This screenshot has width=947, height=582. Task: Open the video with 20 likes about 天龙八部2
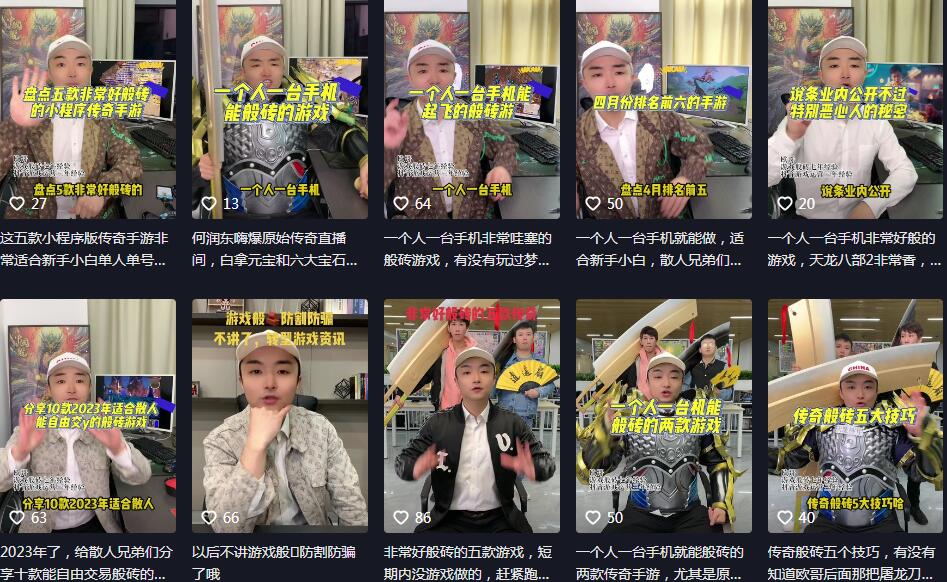pos(855,110)
